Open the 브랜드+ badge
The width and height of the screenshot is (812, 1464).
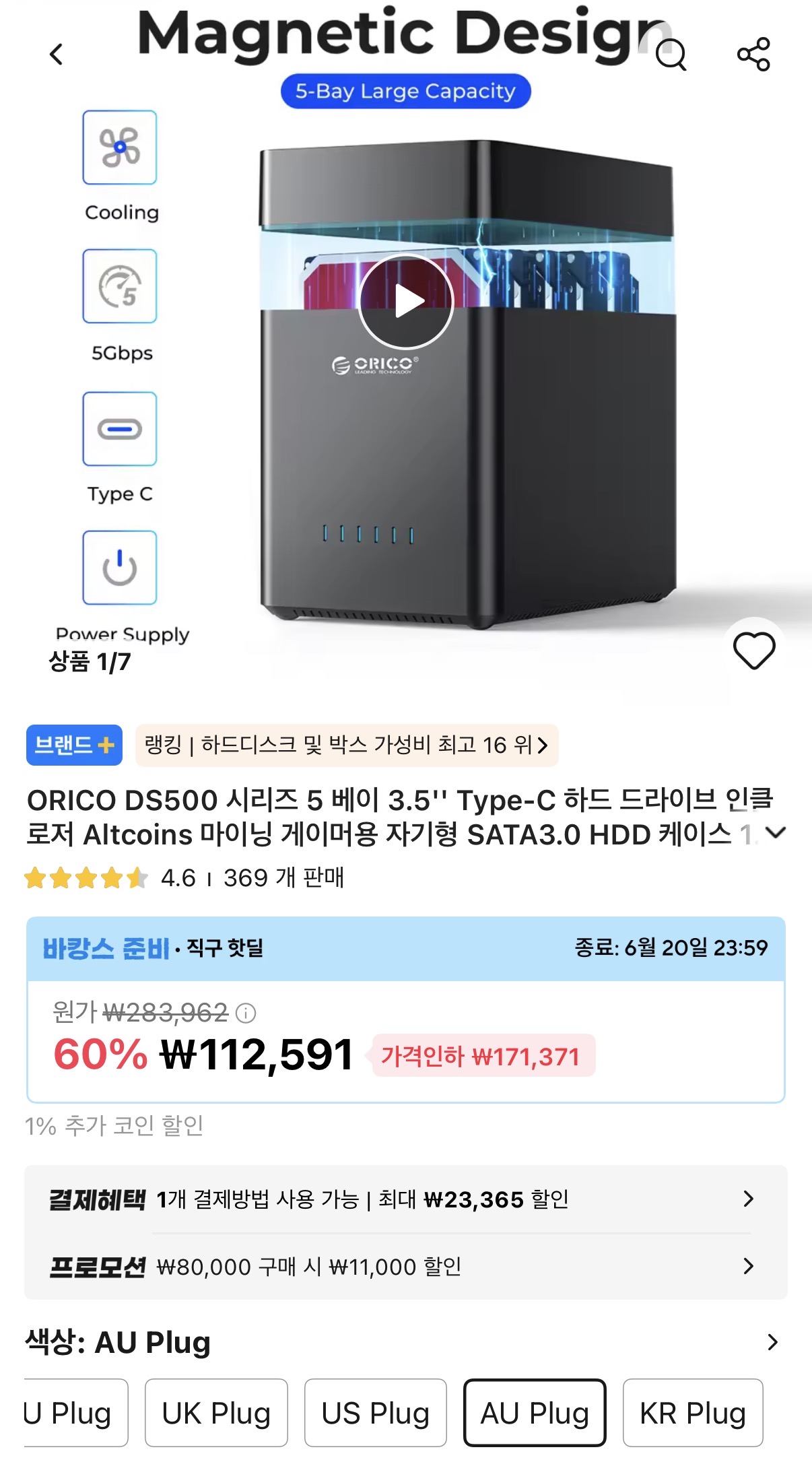pos(74,745)
